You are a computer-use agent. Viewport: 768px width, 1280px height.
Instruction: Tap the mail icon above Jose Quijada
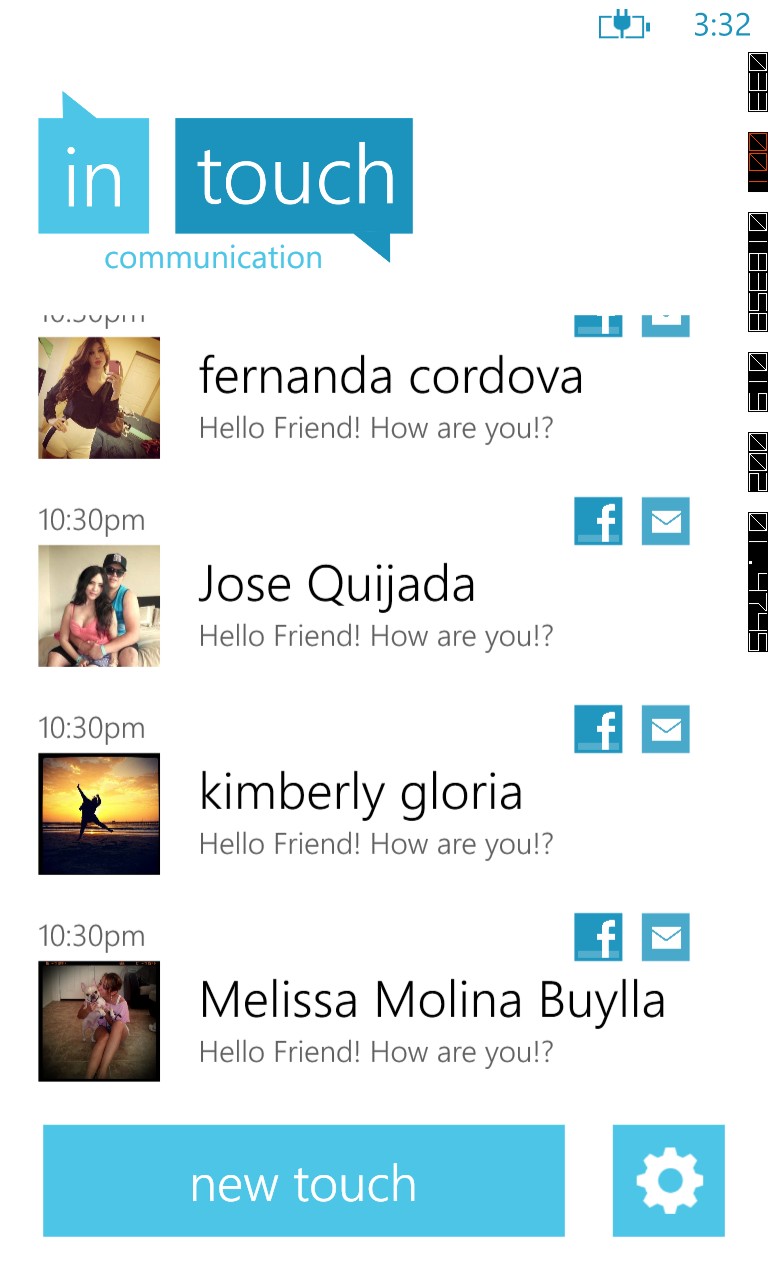click(666, 521)
